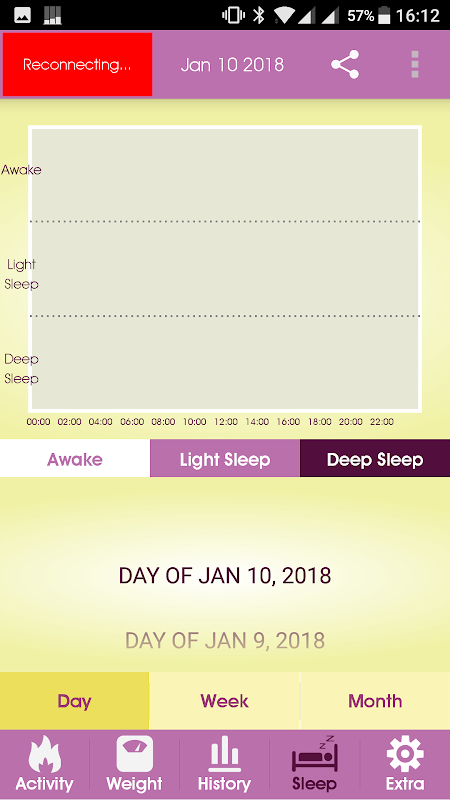Select the Light Sleep segment

pos(225,459)
